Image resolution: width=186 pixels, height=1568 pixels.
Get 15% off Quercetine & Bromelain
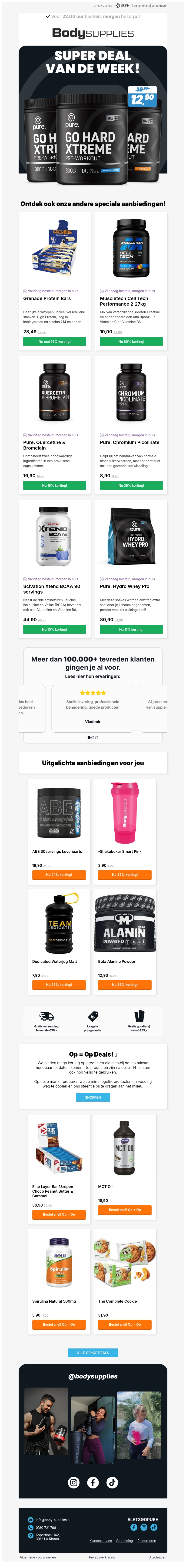click(54, 485)
